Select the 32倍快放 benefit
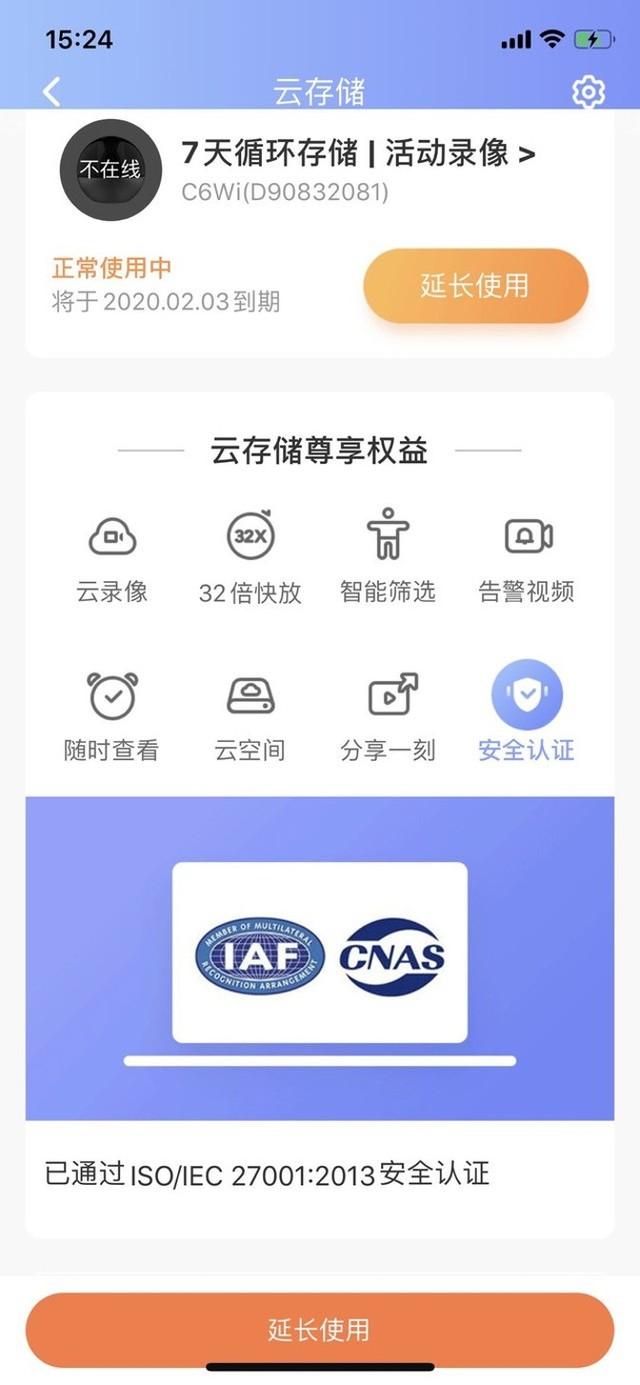640x1385 pixels. tap(250, 558)
